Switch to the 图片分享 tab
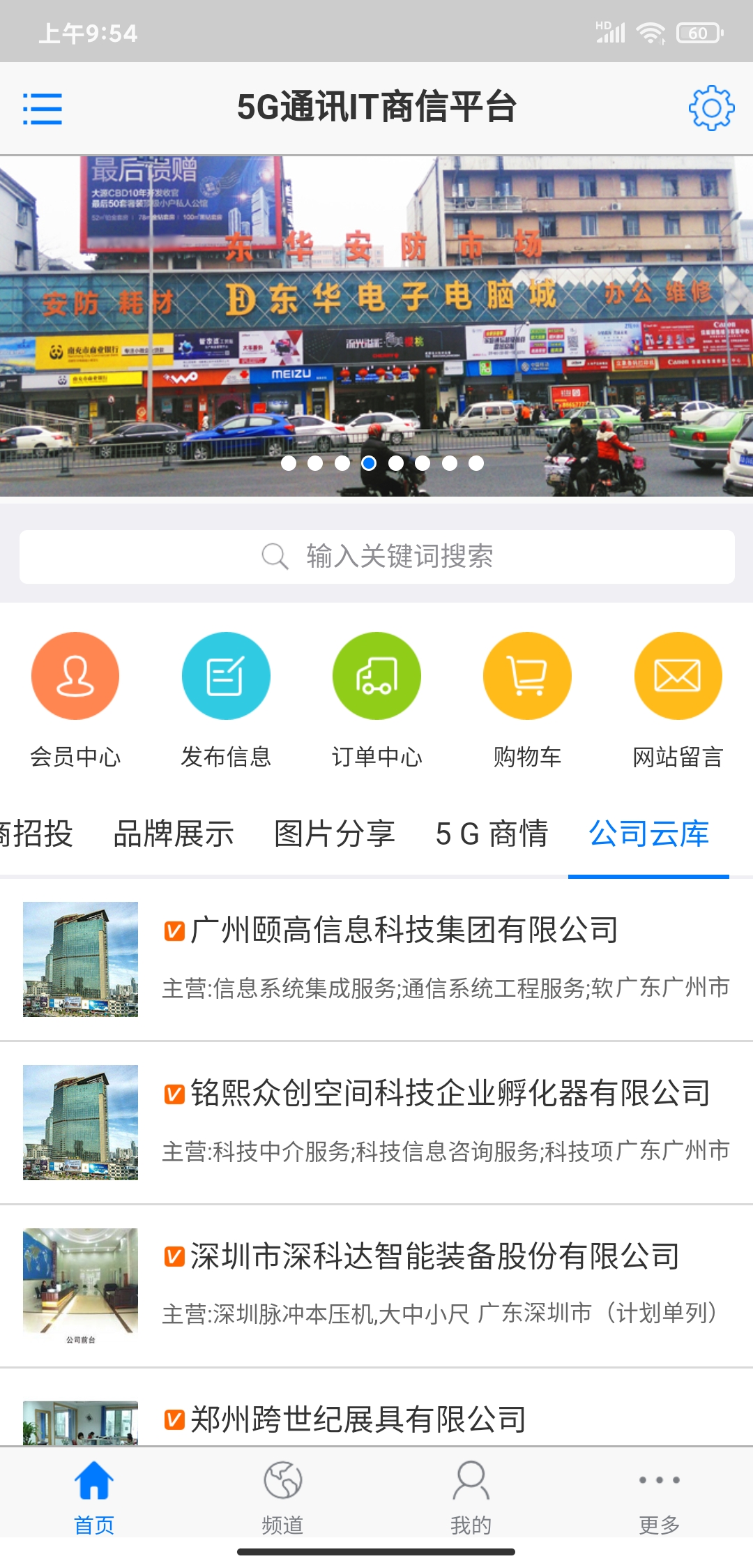Image resolution: width=753 pixels, height=1568 pixels. [x=335, y=834]
